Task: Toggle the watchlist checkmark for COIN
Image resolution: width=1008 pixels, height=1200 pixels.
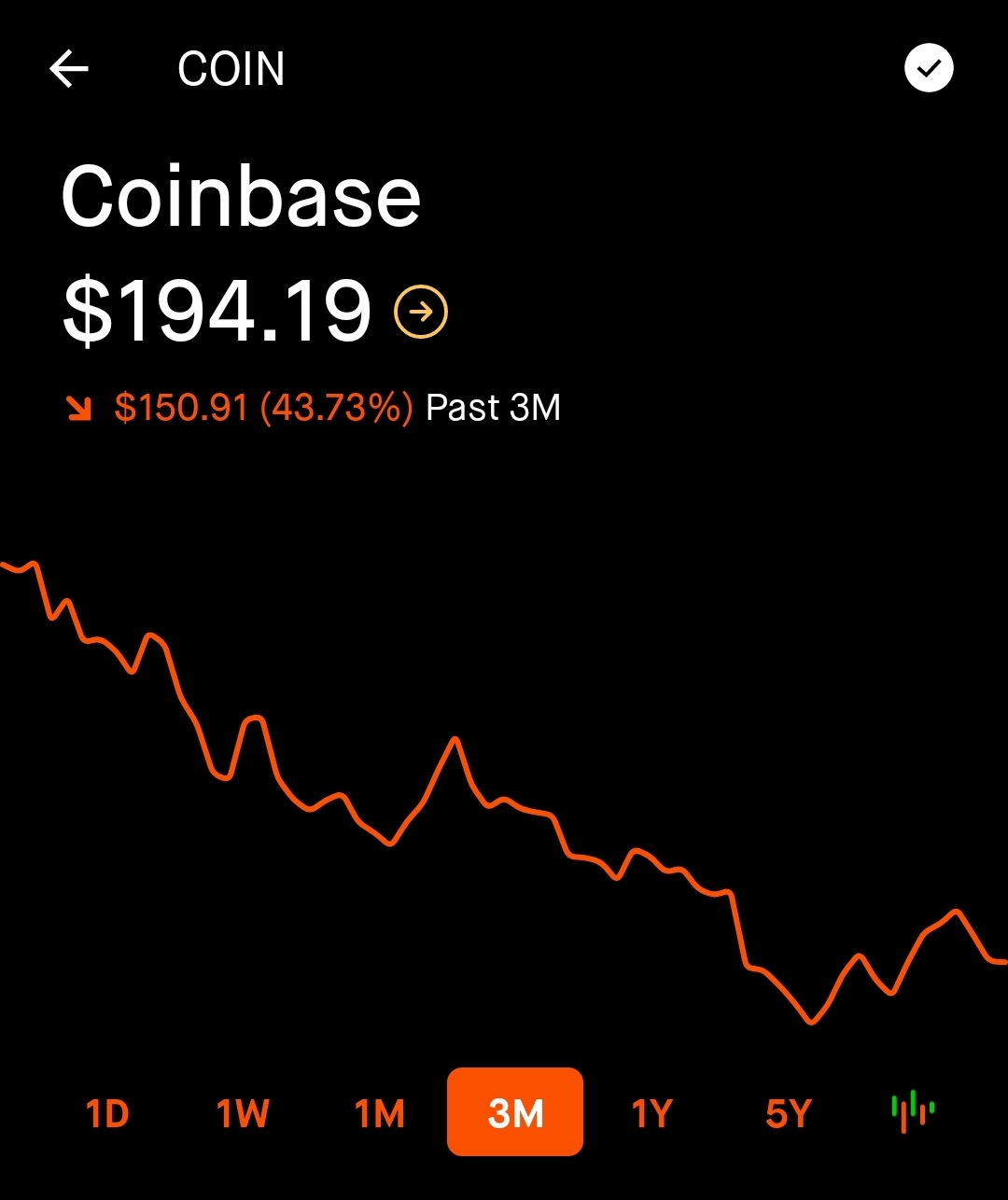Action: point(929,68)
